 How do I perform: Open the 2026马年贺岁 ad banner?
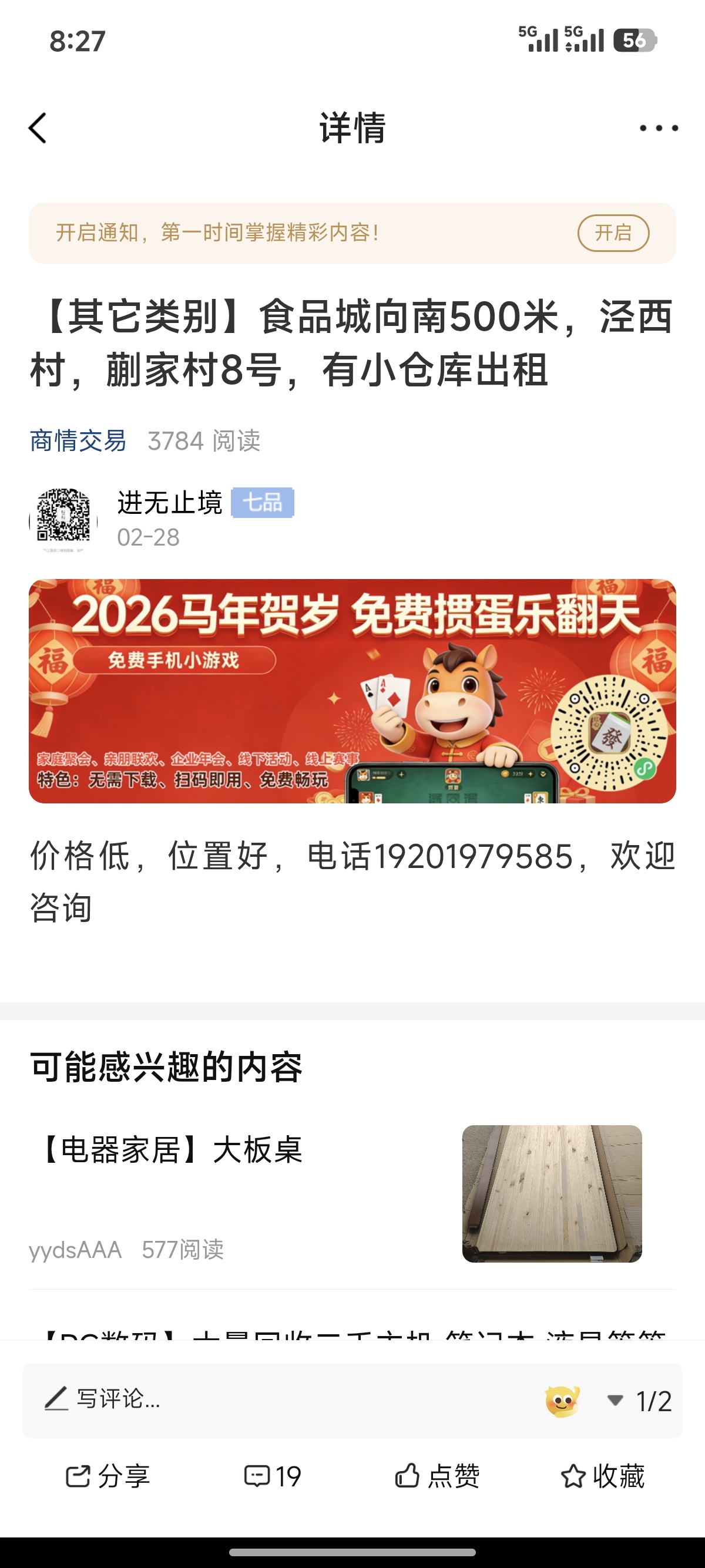point(352,691)
